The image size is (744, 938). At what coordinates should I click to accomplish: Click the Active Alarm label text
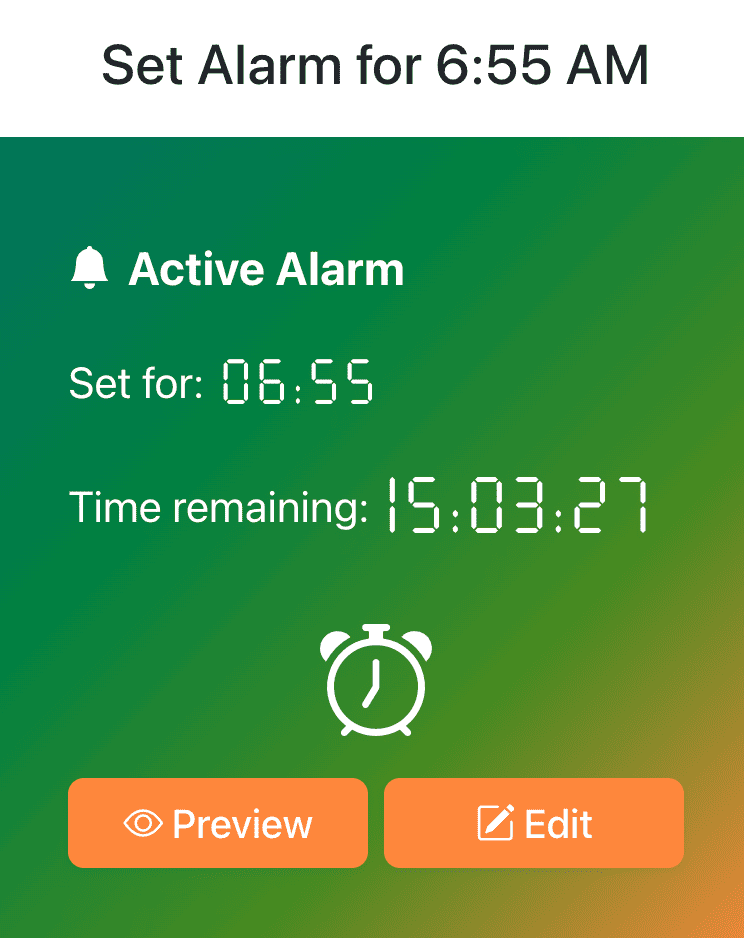coord(266,269)
